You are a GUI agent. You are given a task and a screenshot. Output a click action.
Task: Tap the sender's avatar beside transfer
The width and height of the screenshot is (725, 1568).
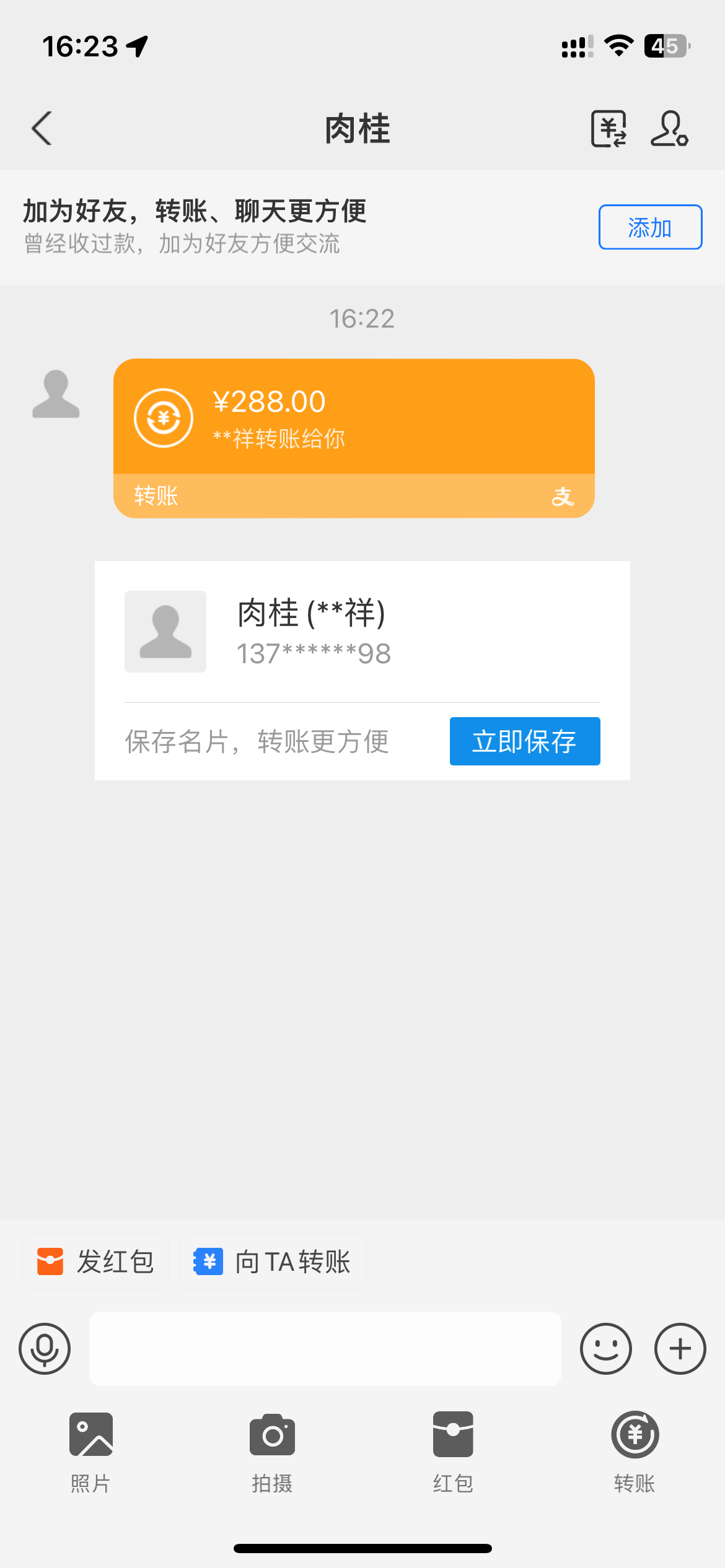coord(56,394)
